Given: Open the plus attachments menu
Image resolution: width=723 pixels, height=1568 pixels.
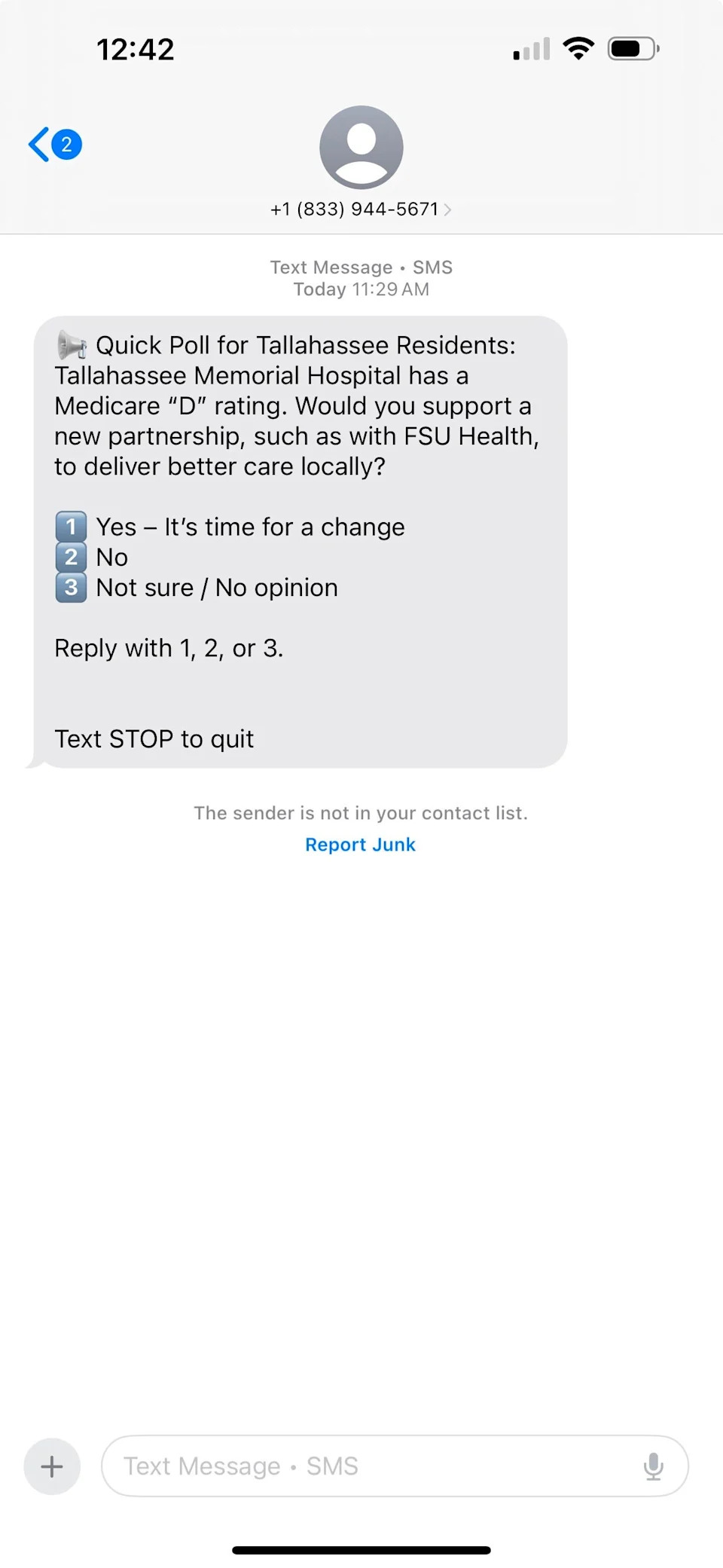Looking at the screenshot, I should (x=52, y=1466).
